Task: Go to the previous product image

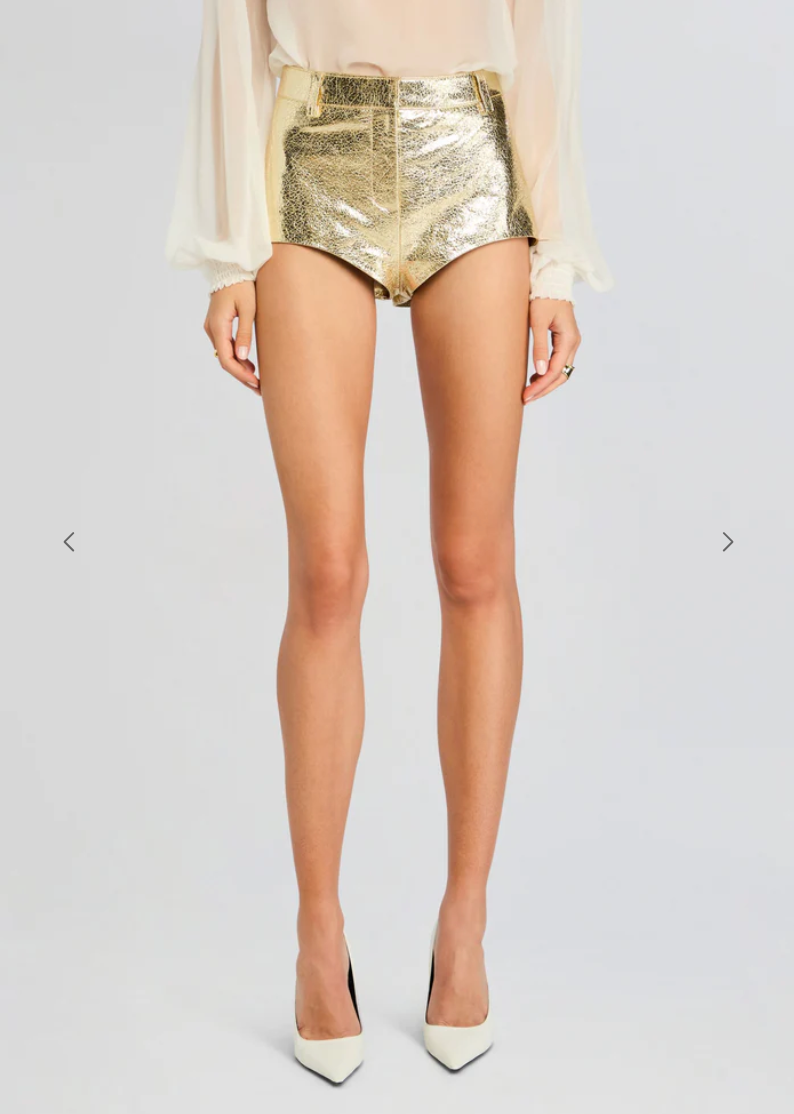Action: click(69, 542)
